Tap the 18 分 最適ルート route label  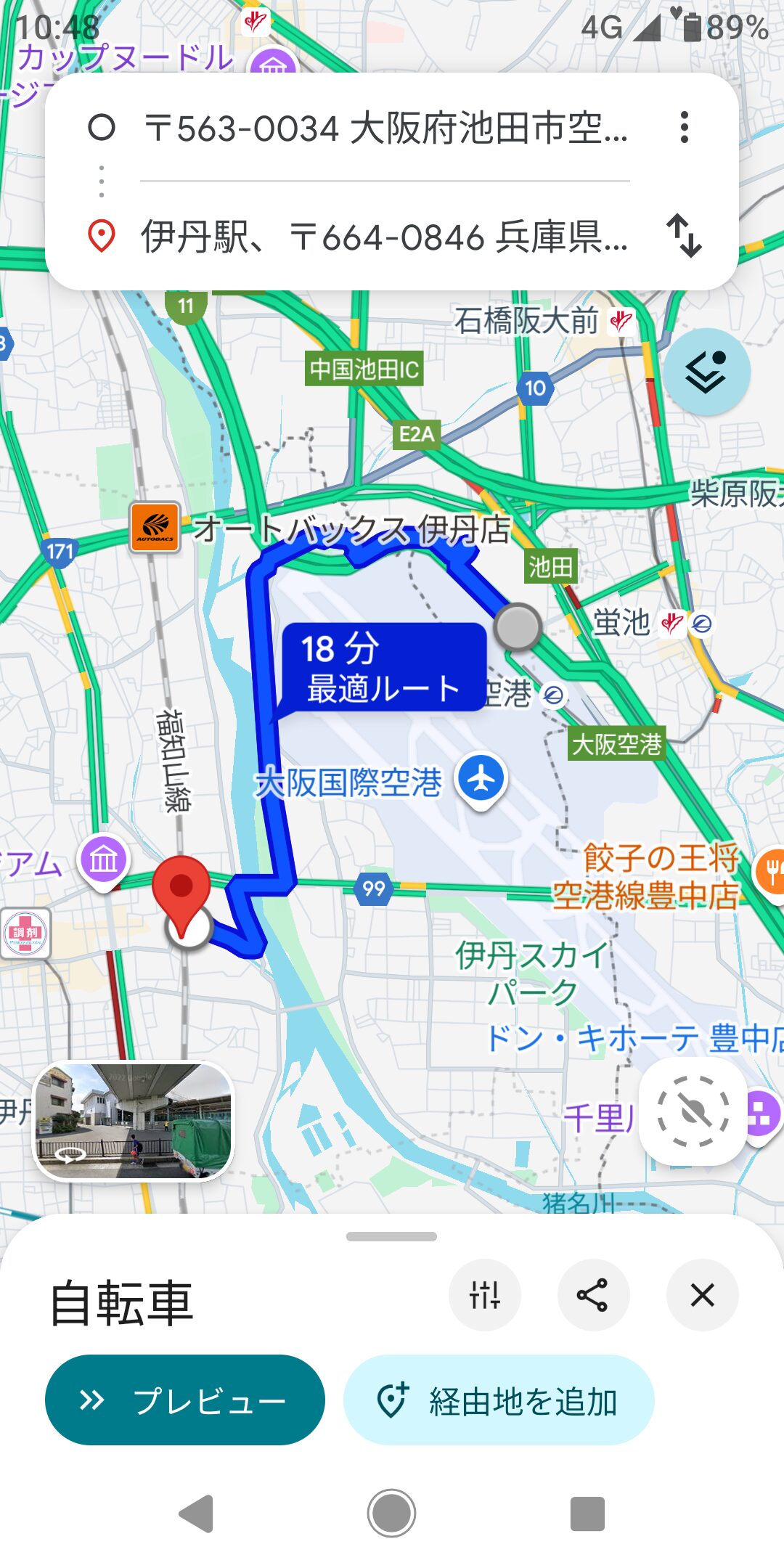pyautogui.click(x=383, y=667)
